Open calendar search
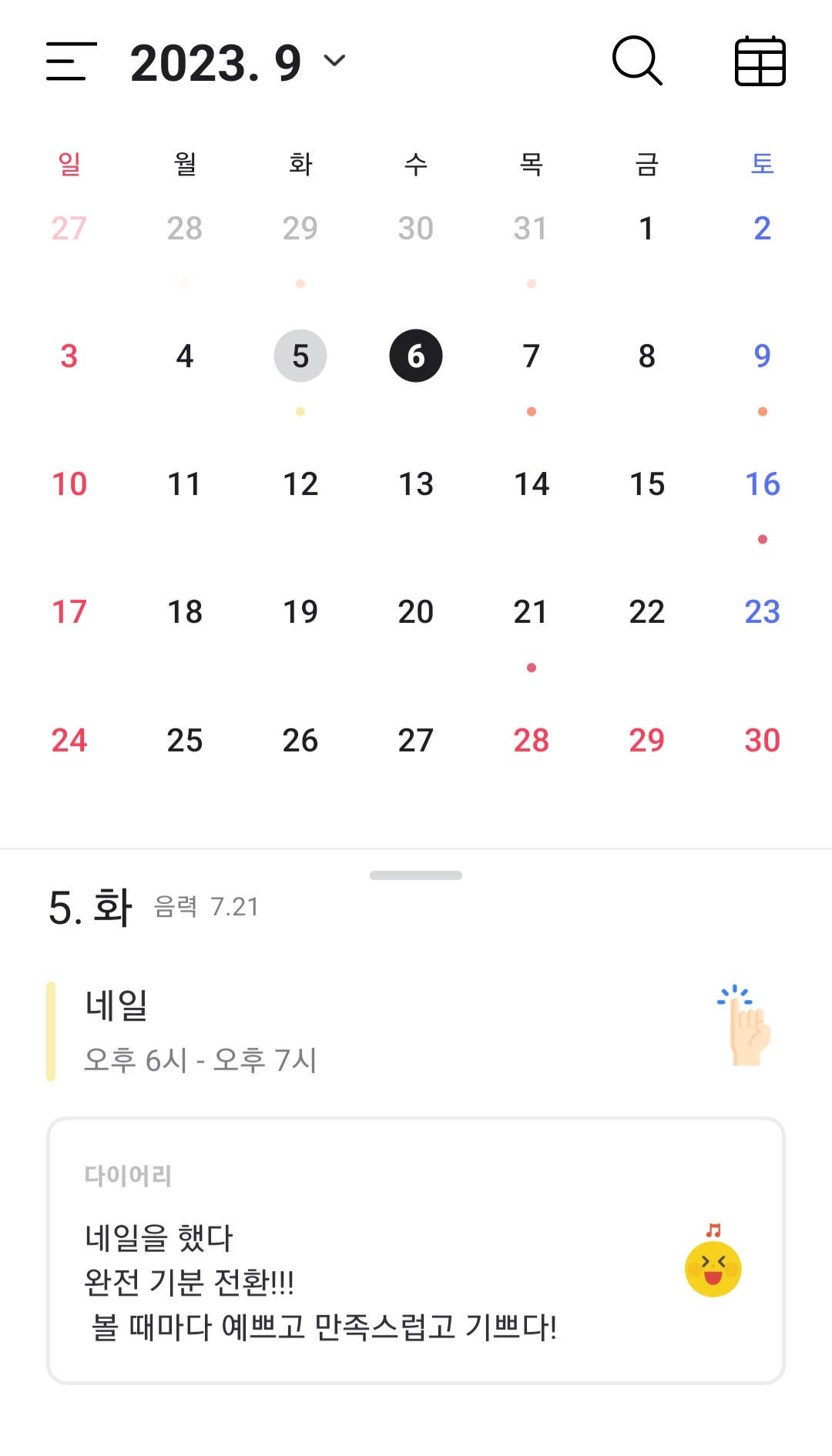Viewport: 832px width, 1456px height. click(x=637, y=61)
